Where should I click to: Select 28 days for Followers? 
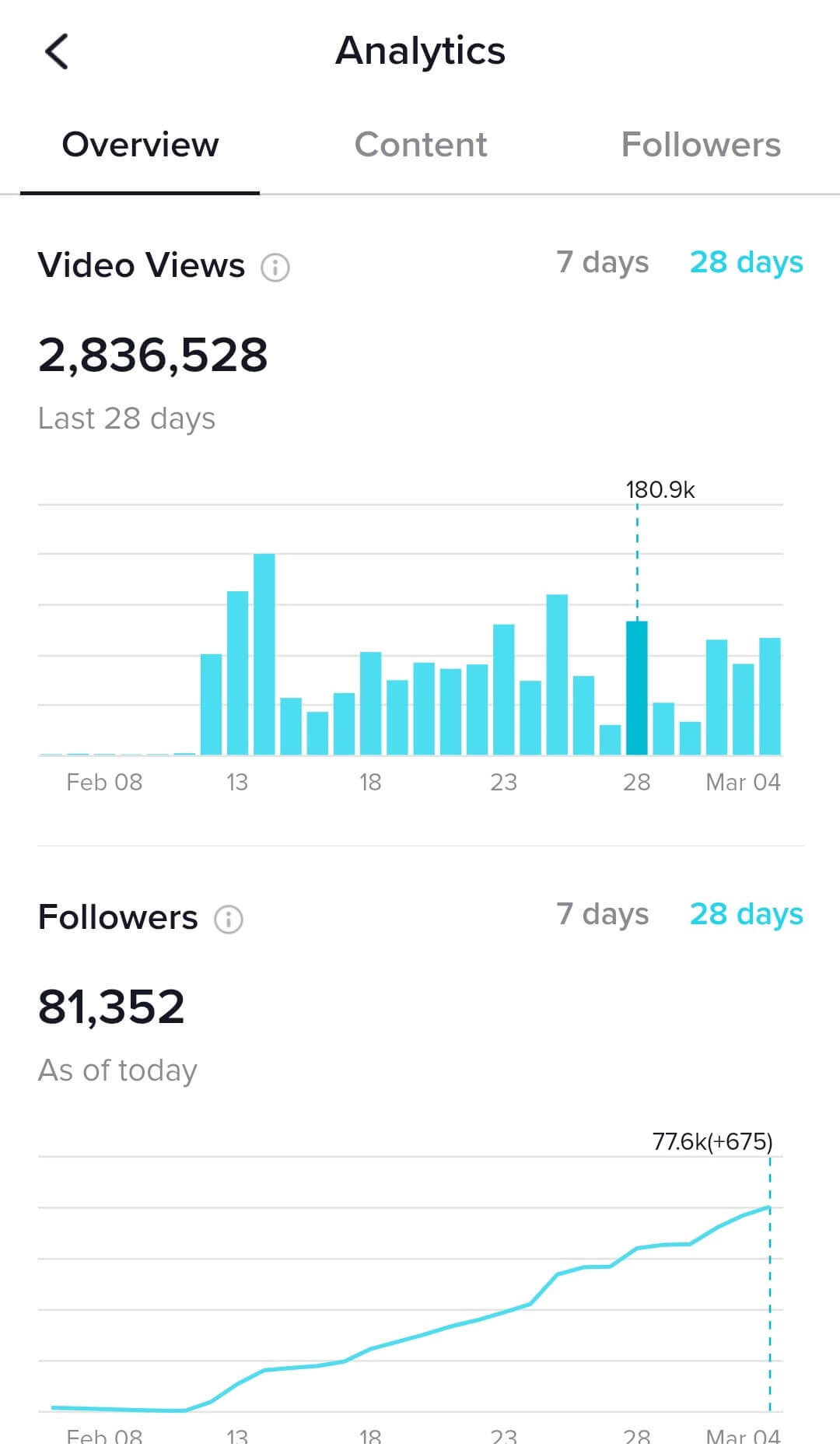click(x=746, y=914)
